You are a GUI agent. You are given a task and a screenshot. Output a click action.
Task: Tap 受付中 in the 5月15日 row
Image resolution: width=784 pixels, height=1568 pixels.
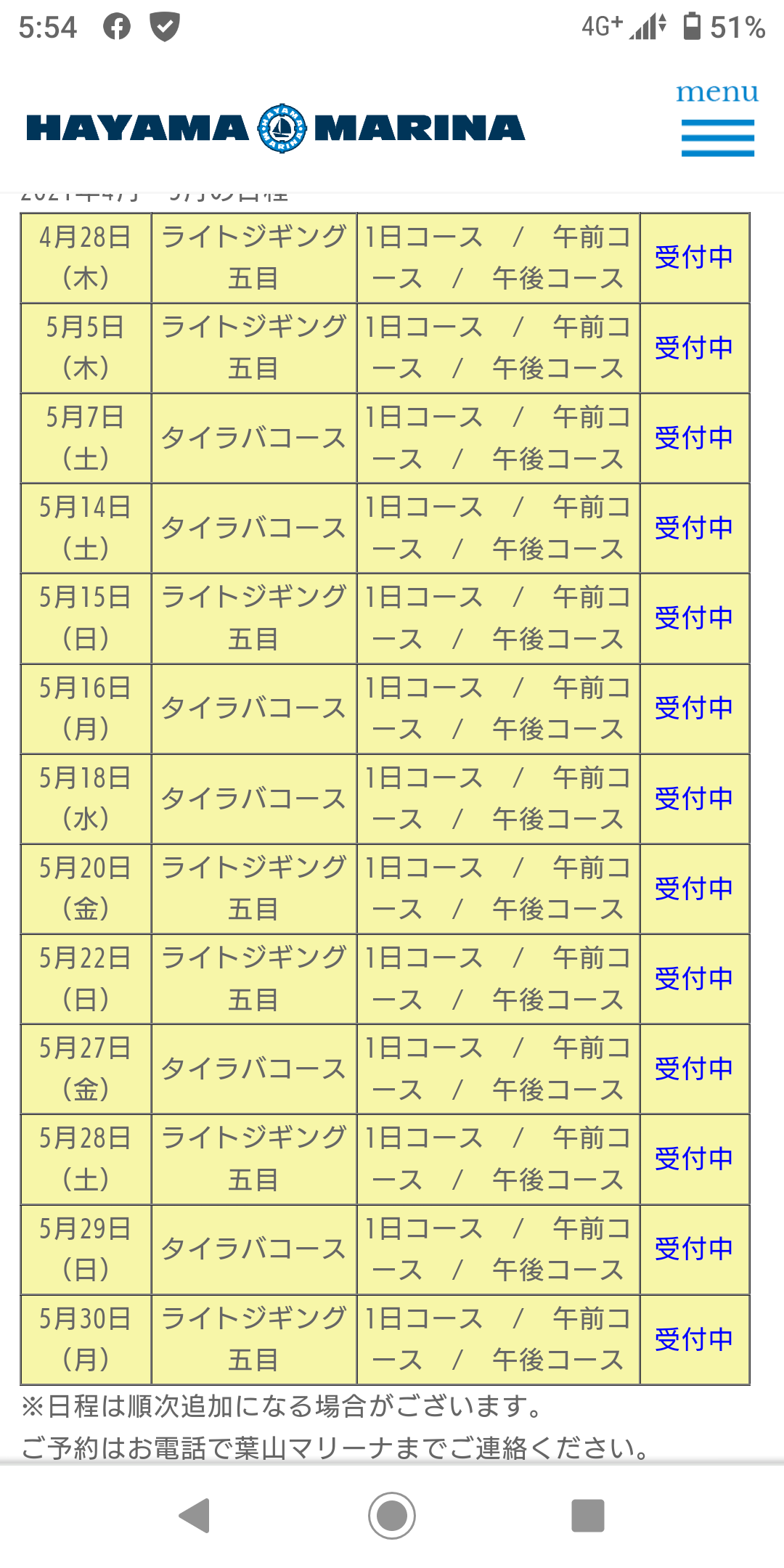(x=694, y=618)
